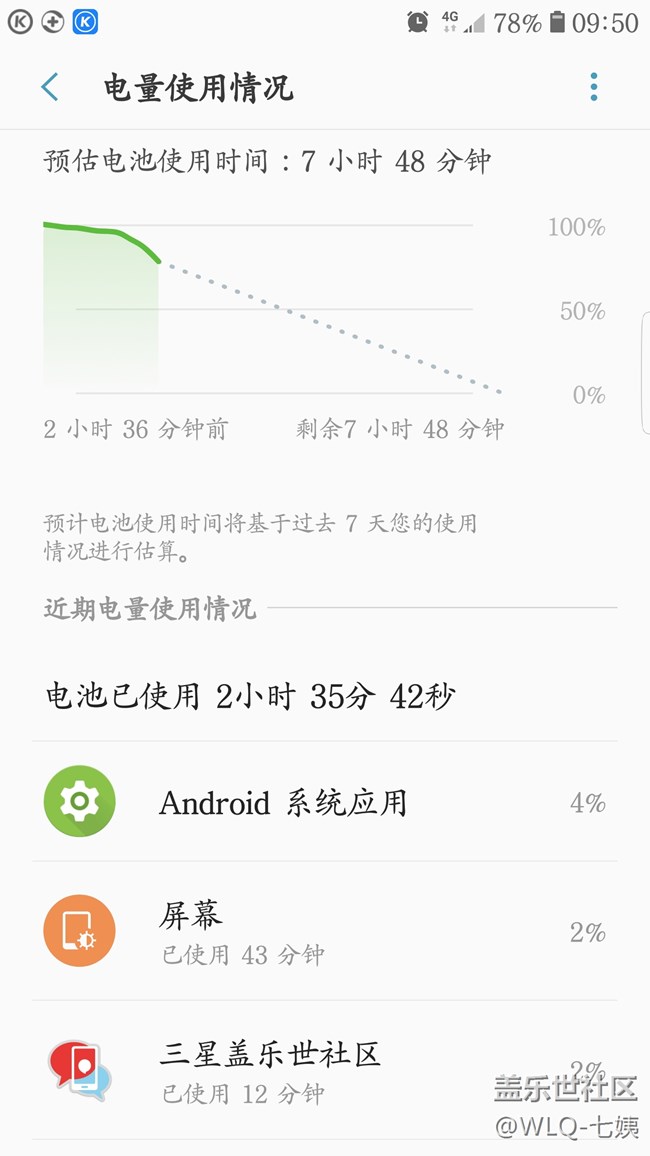
Task: Go back from 电量使用情况 screen
Action: pyautogui.click(x=50, y=88)
